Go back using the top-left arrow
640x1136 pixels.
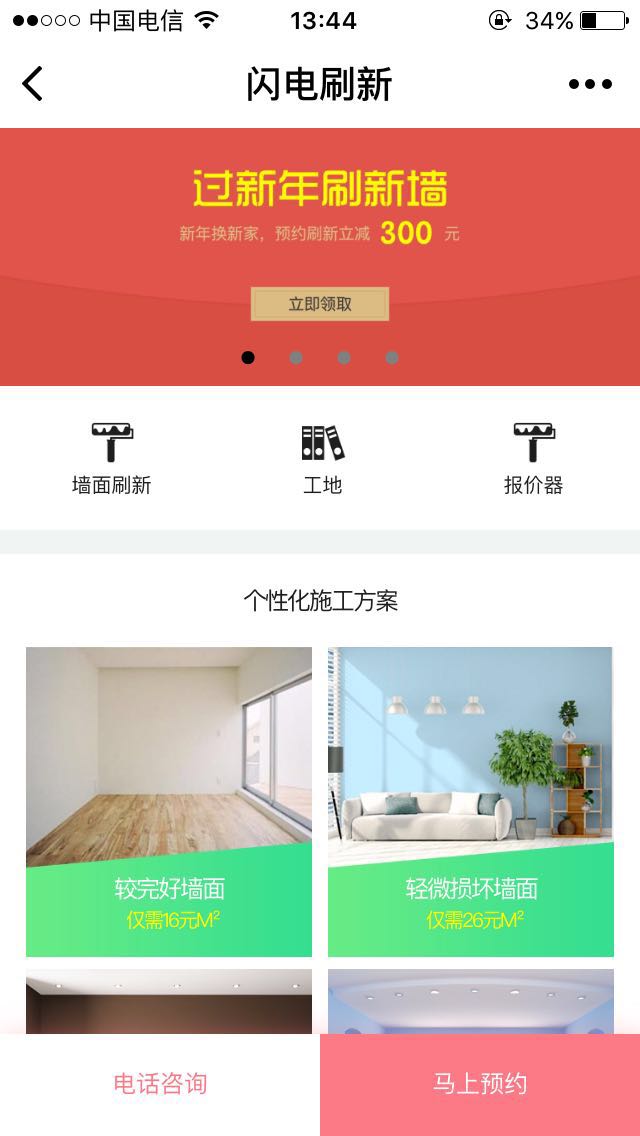click(x=33, y=84)
